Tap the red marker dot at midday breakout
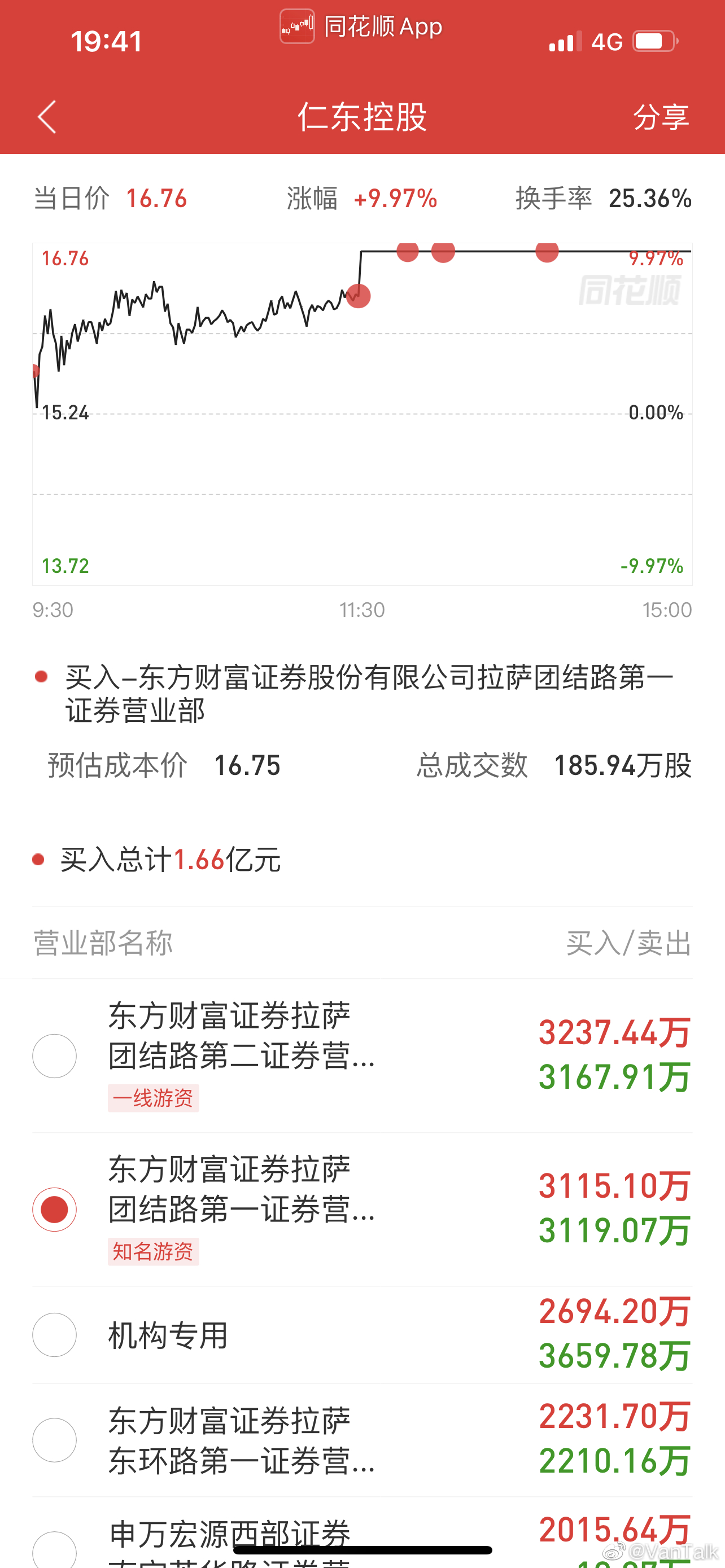 tap(360, 296)
